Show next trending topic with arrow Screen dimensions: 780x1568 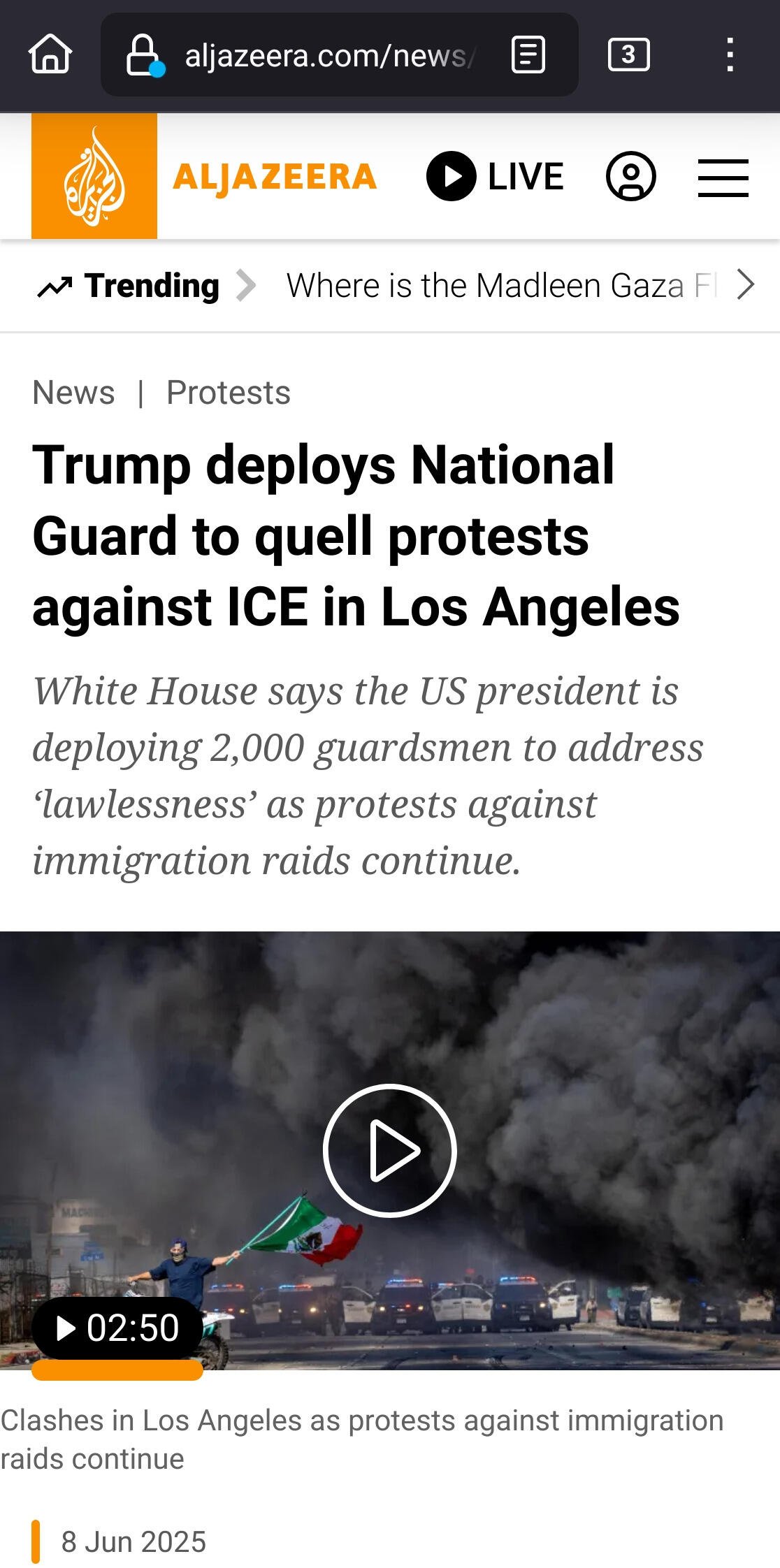coord(746,285)
